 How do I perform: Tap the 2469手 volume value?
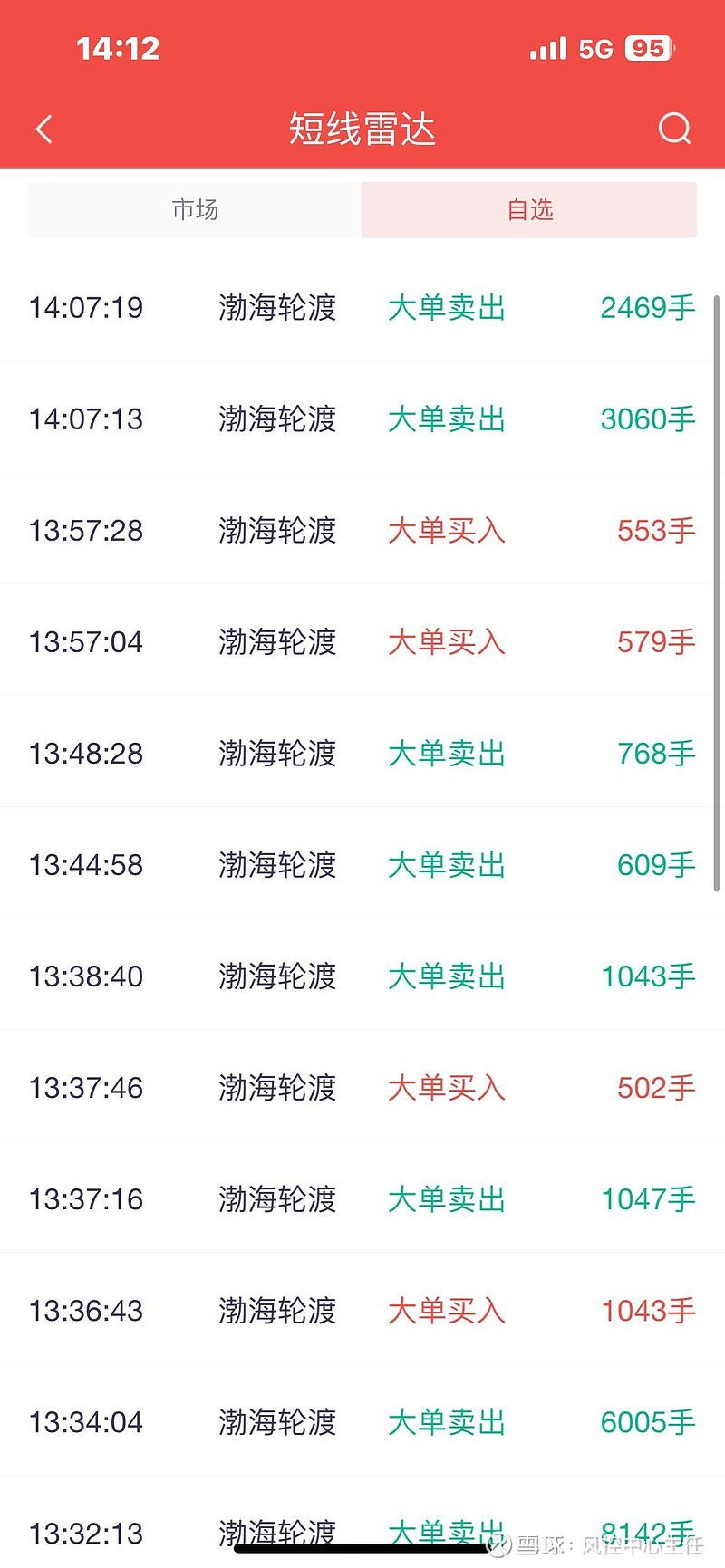tap(646, 308)
